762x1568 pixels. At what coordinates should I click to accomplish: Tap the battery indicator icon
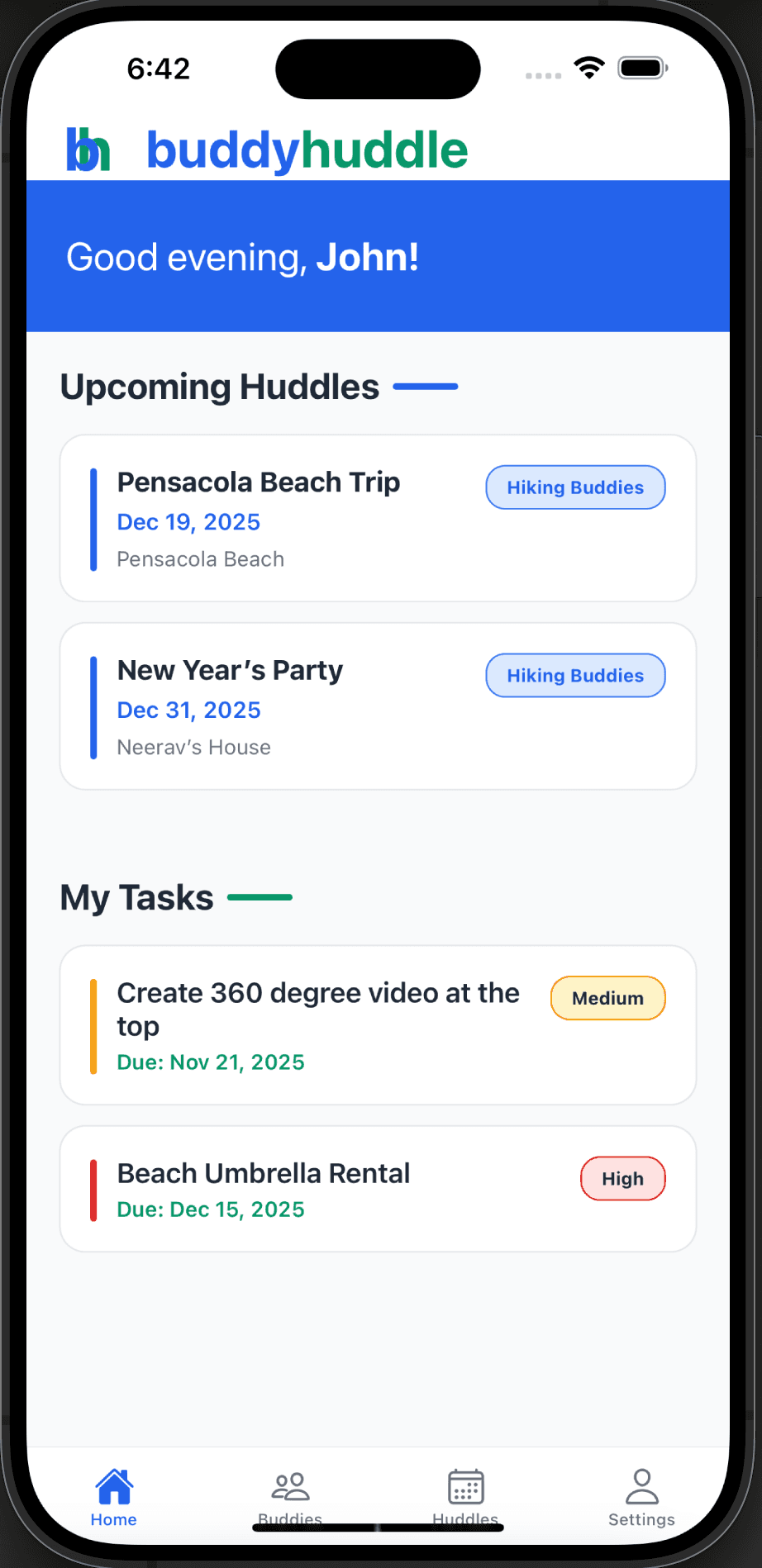tap(642, 69)
